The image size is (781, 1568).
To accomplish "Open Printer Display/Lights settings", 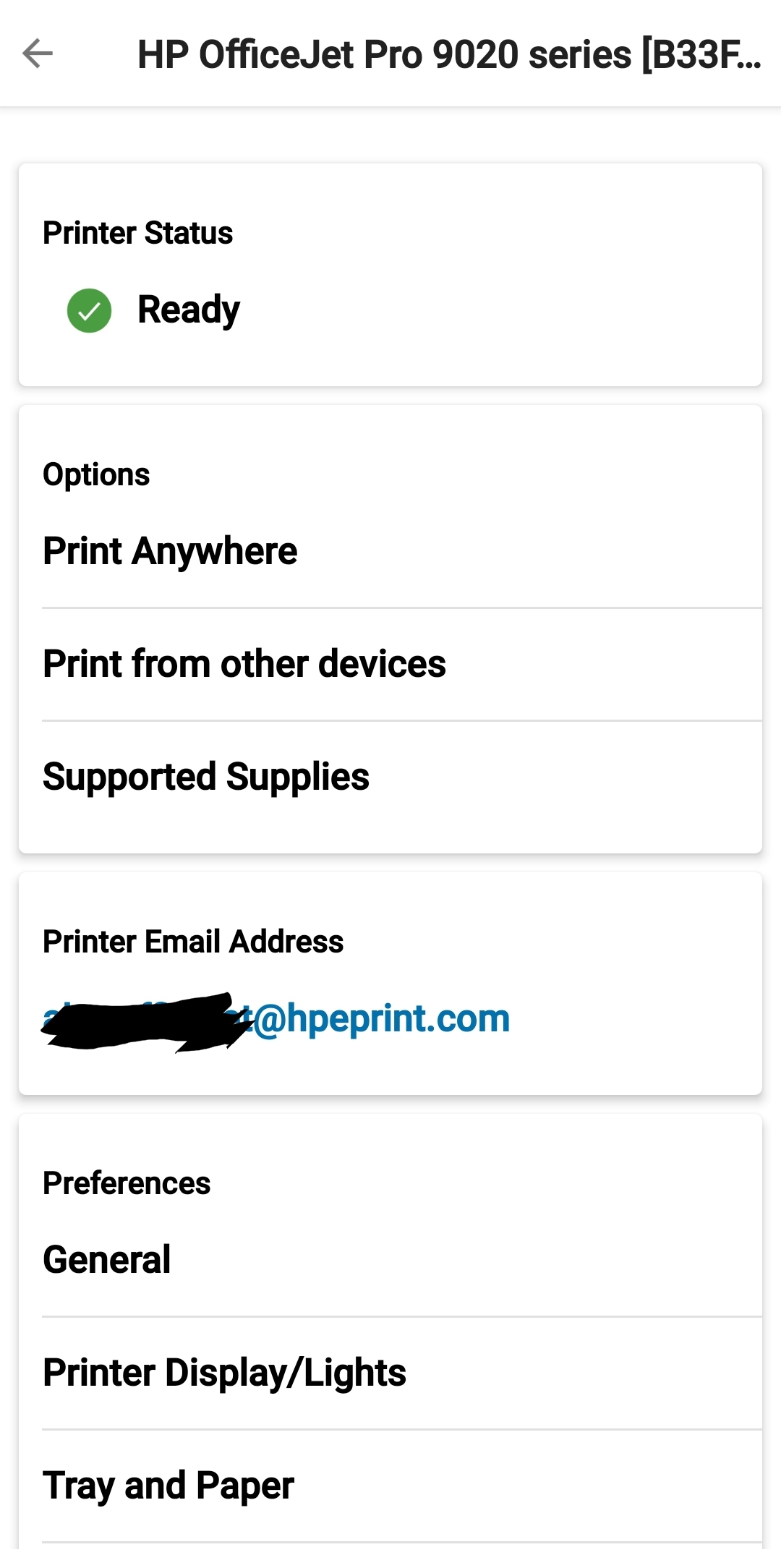I will point(224,1373).
